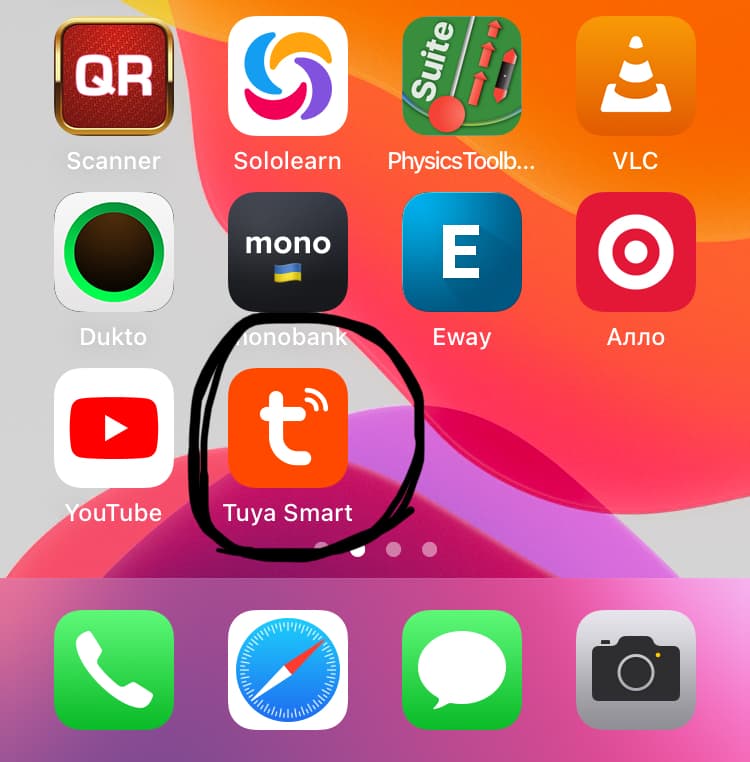Open Physics Toolbox Suite

462,76
